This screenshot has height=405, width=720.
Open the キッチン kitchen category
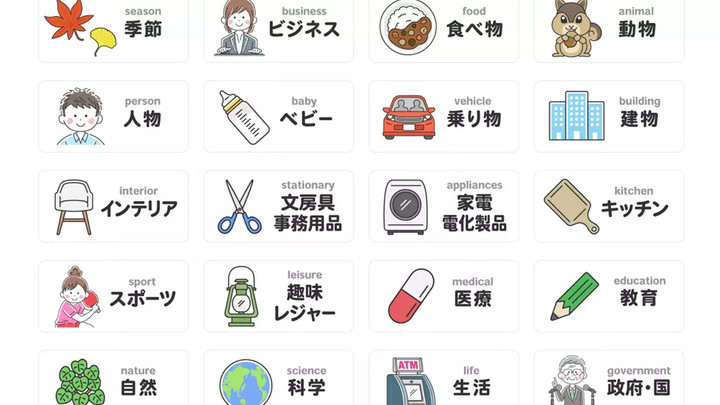(609, 206)
